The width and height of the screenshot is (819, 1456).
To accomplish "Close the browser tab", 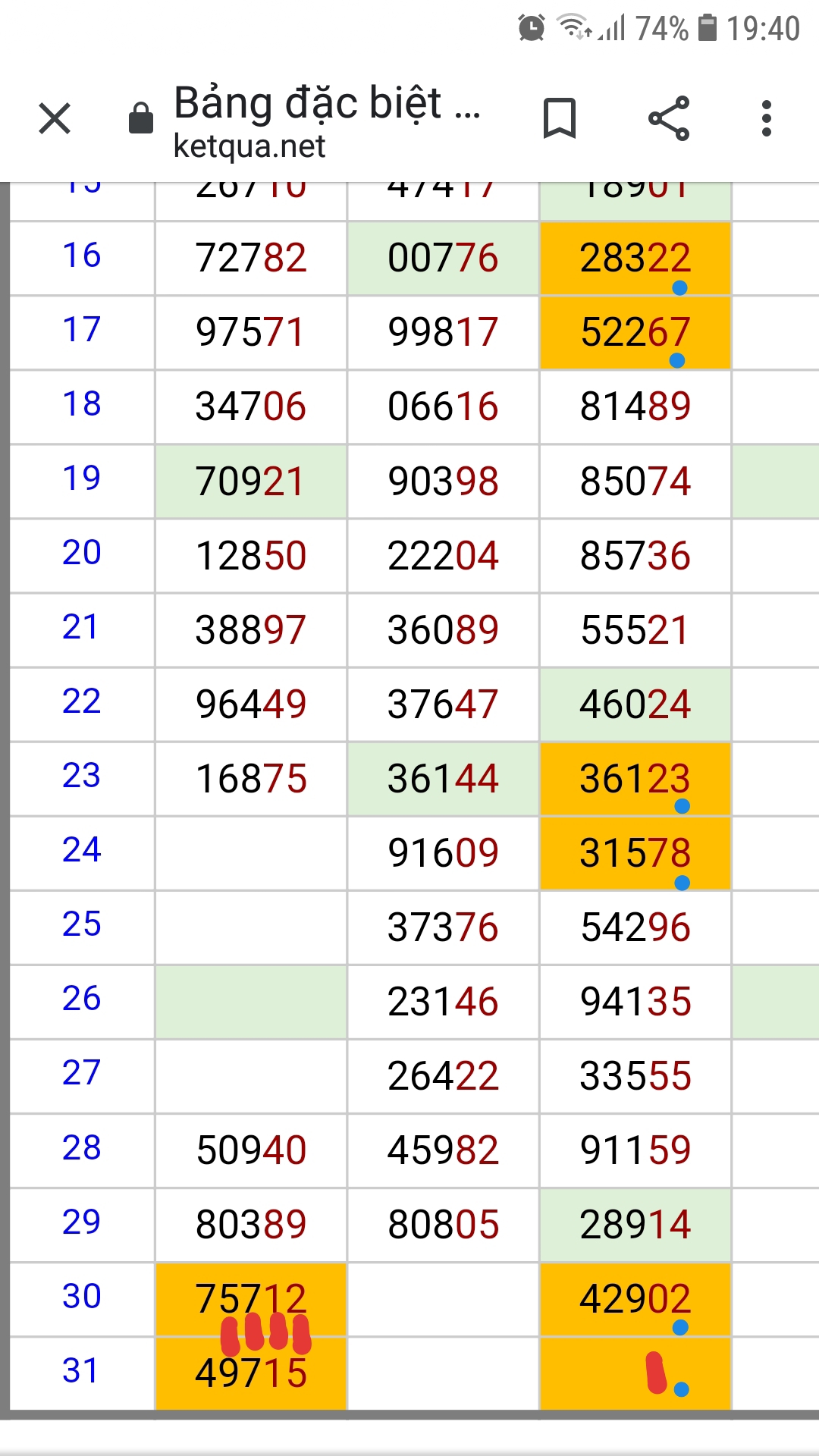I will [55, 118].
